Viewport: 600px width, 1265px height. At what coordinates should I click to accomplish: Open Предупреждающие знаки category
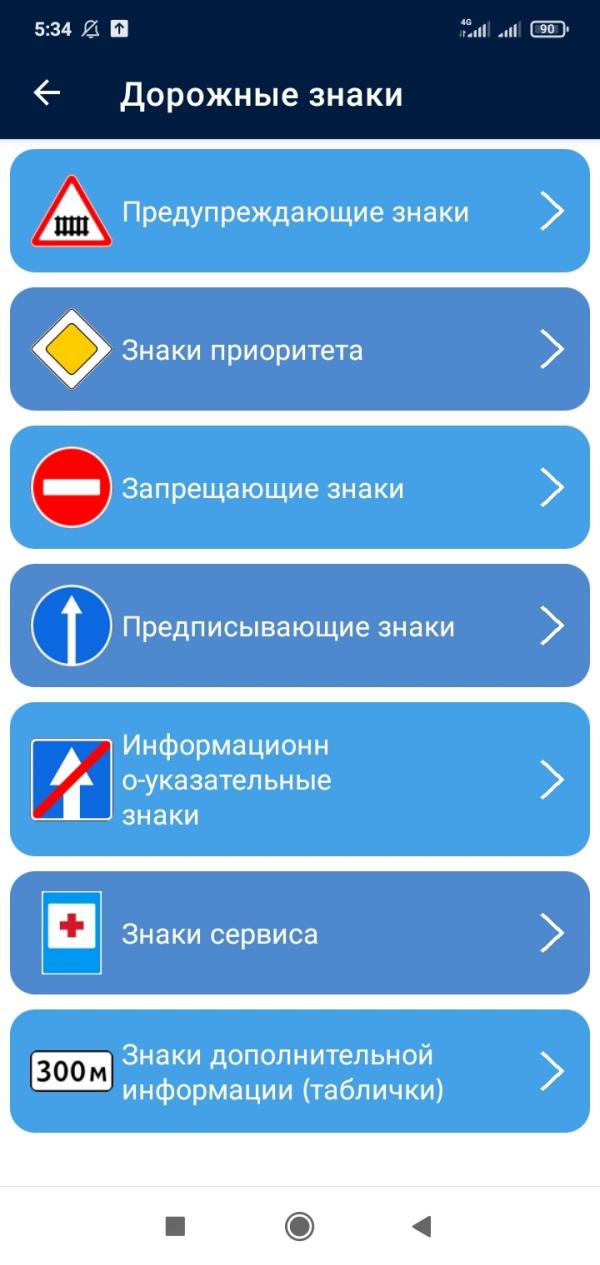point(300,211)
